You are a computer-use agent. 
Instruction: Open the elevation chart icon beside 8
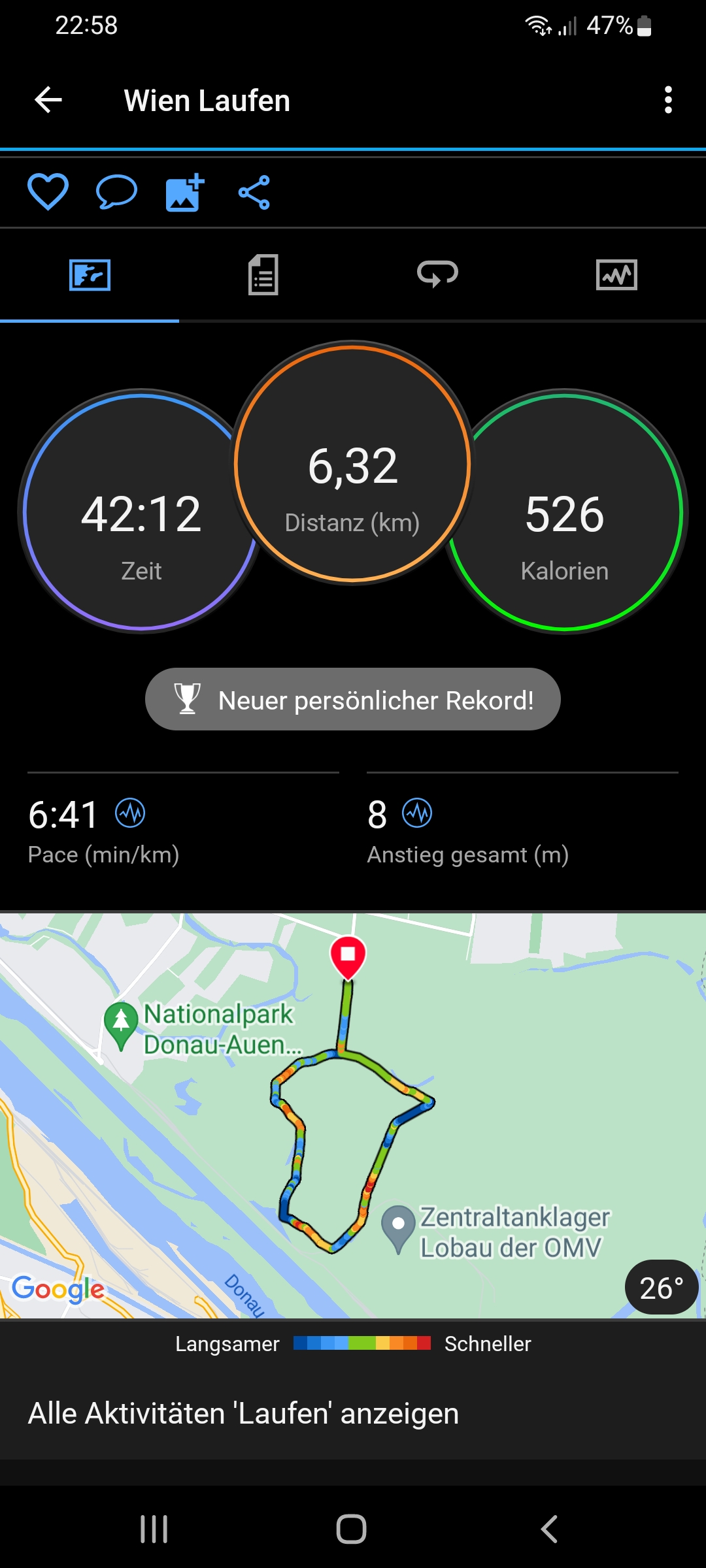tap(417, 813)
